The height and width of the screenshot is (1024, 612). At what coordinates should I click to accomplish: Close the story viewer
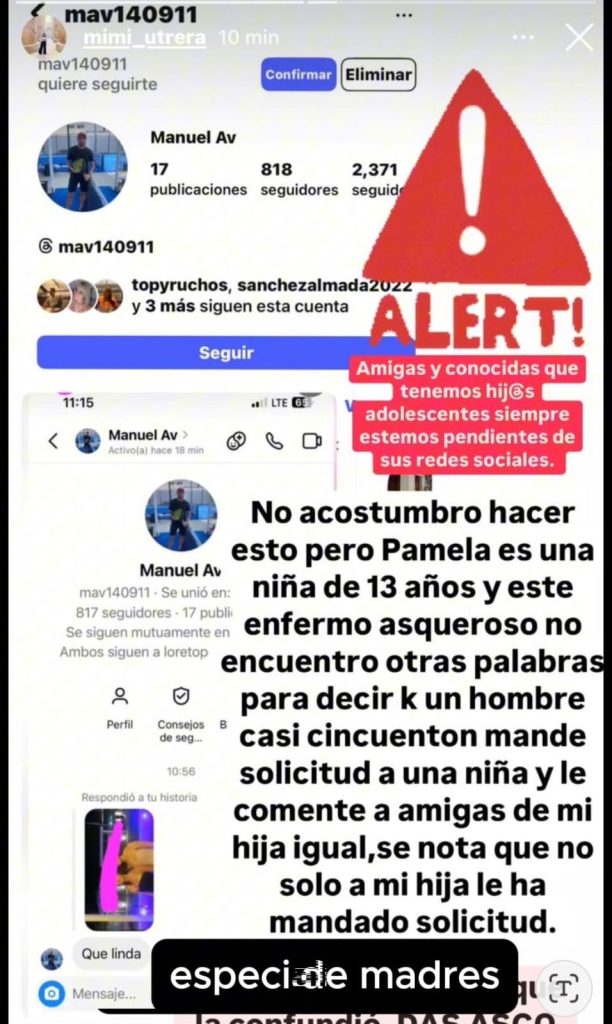(x=579, y=38)
